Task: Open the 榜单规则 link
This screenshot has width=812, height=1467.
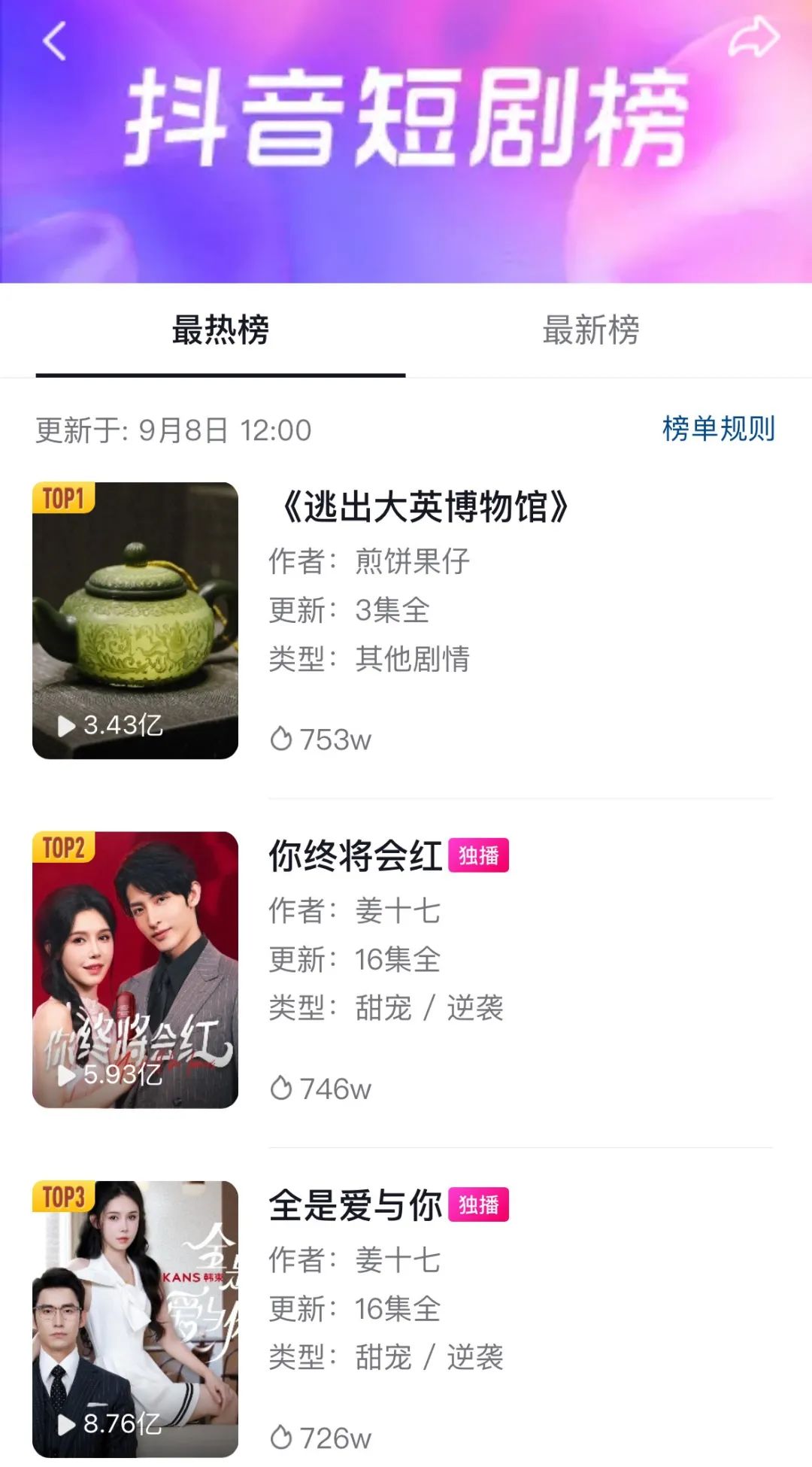Action: point(718,429)
